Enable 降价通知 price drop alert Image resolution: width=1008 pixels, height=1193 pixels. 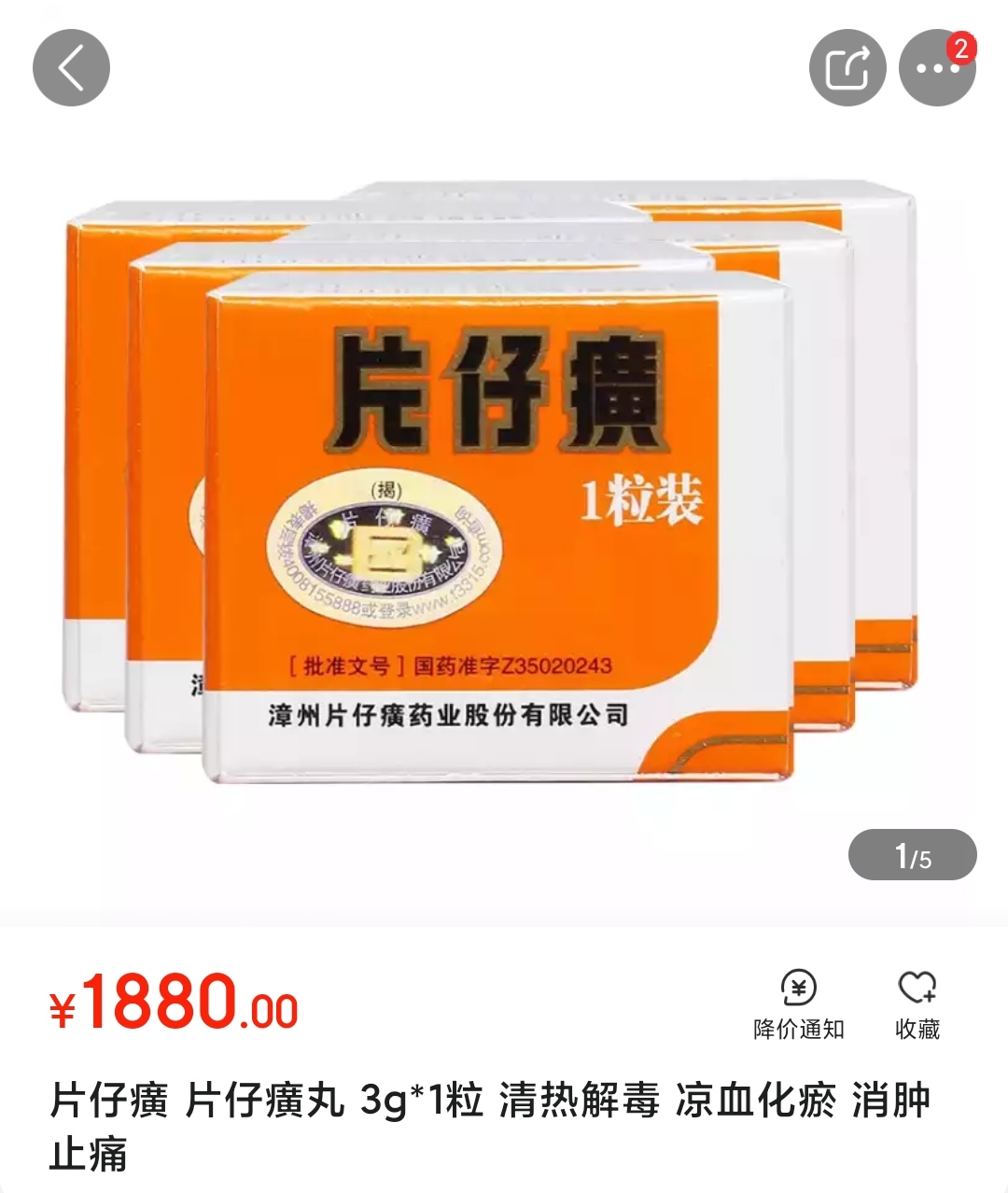coord(798,1004)
